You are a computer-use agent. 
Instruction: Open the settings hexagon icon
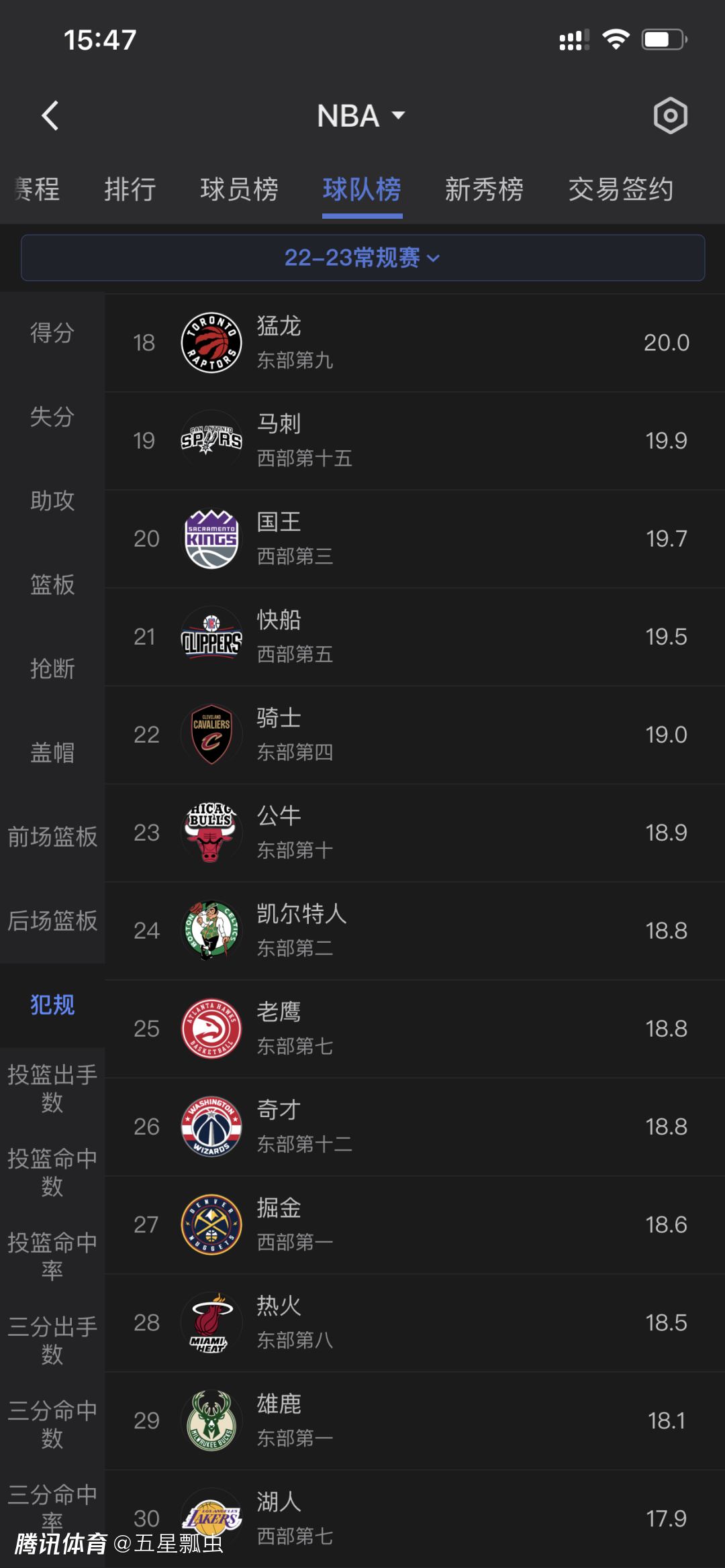(x=670, y=116)
